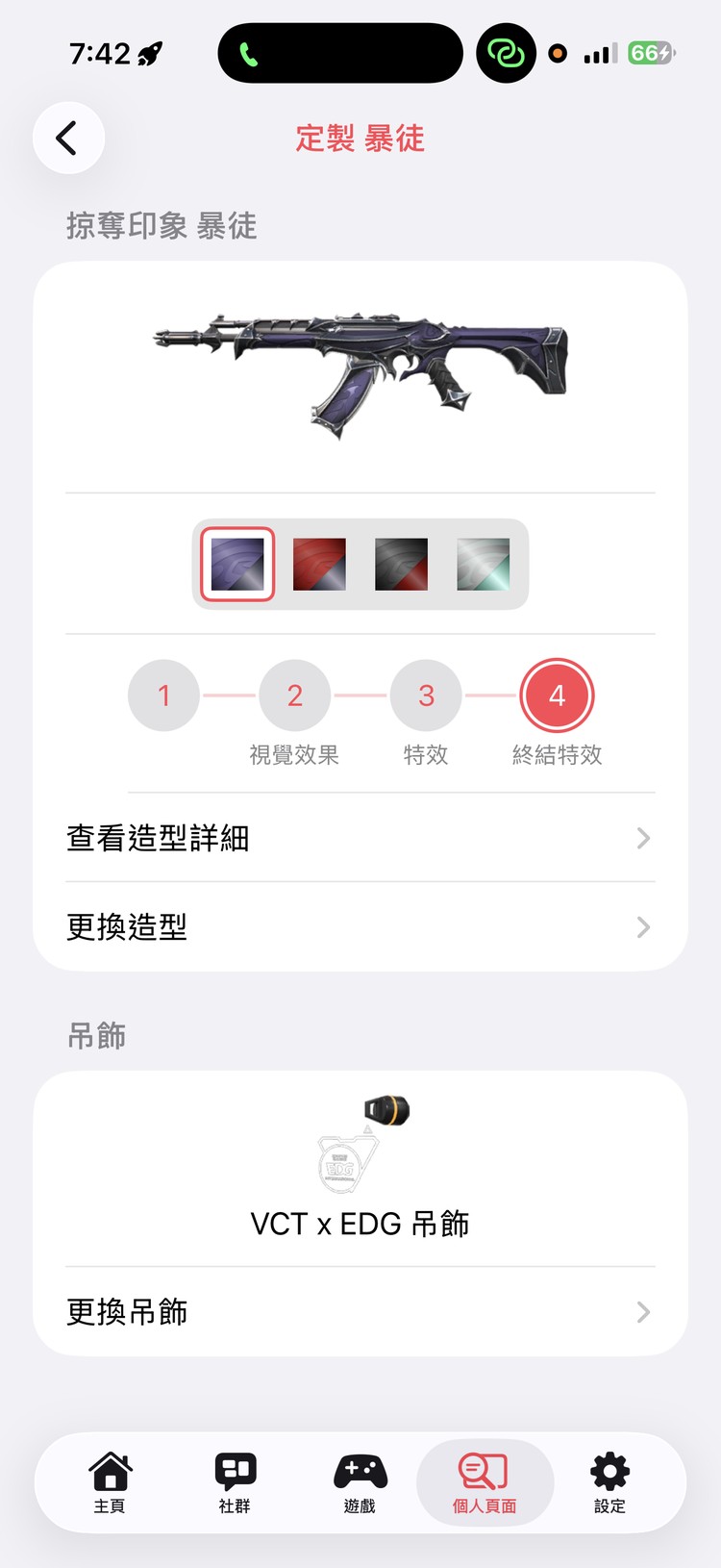Expand 查看造型詳細 skin details
Viewport: 721px width, 1568px height.
click(360, 838)
